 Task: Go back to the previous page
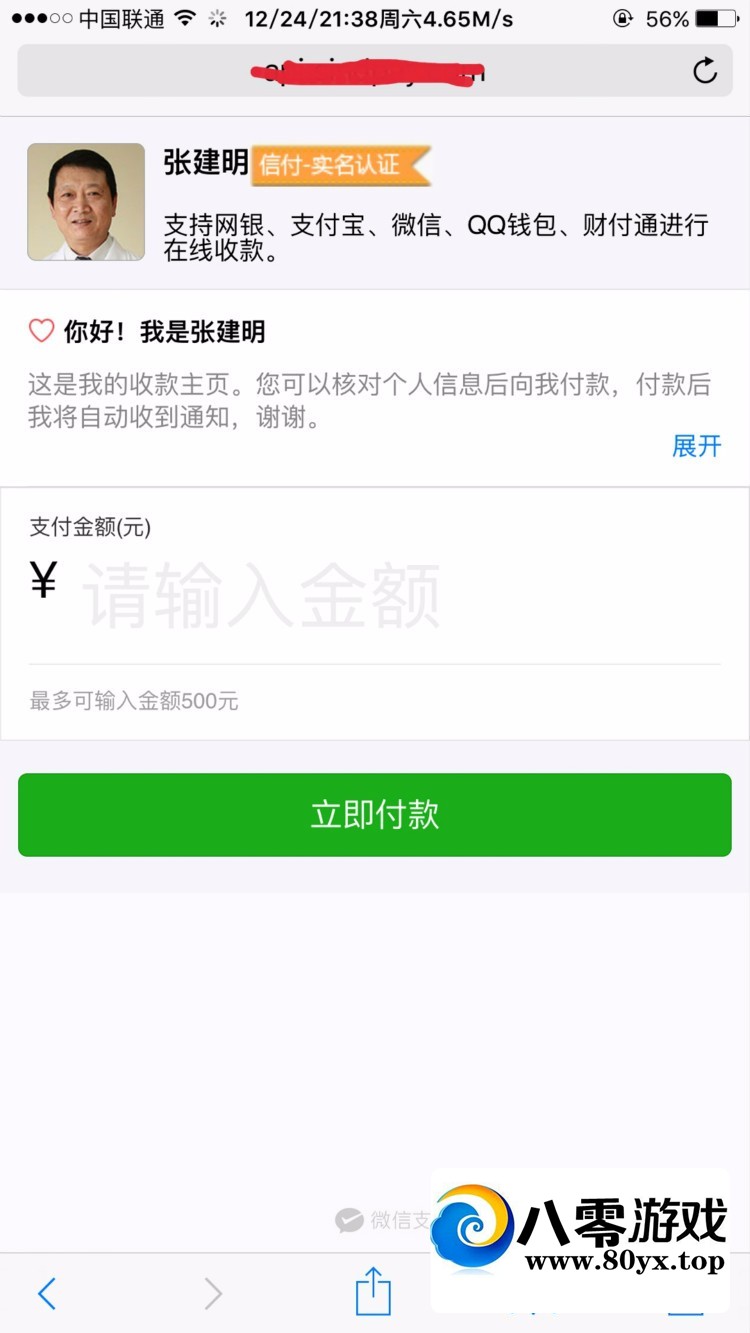(x=47, y=1293)
